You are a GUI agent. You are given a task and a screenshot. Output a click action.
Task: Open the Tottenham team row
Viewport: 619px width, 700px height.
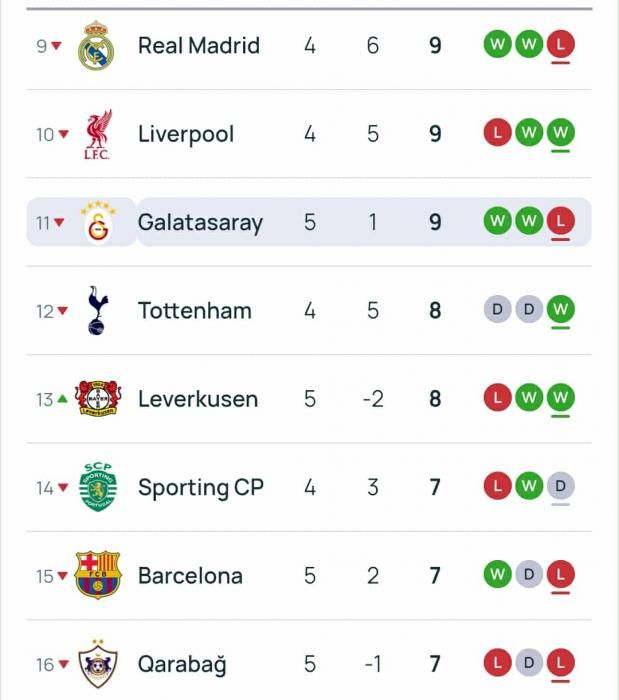tap(194, 311)
